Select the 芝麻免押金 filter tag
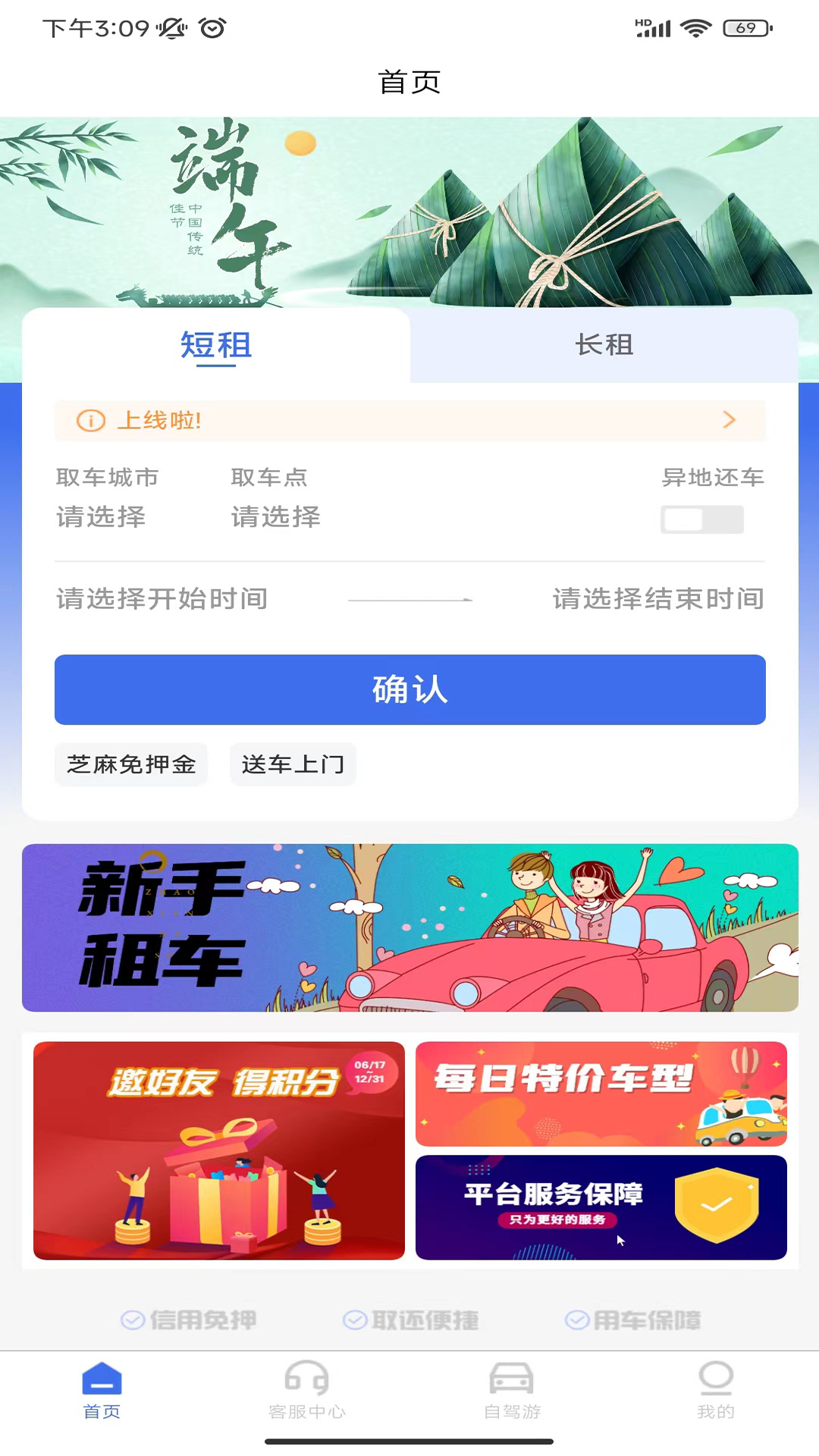 (x=130, y=764)
